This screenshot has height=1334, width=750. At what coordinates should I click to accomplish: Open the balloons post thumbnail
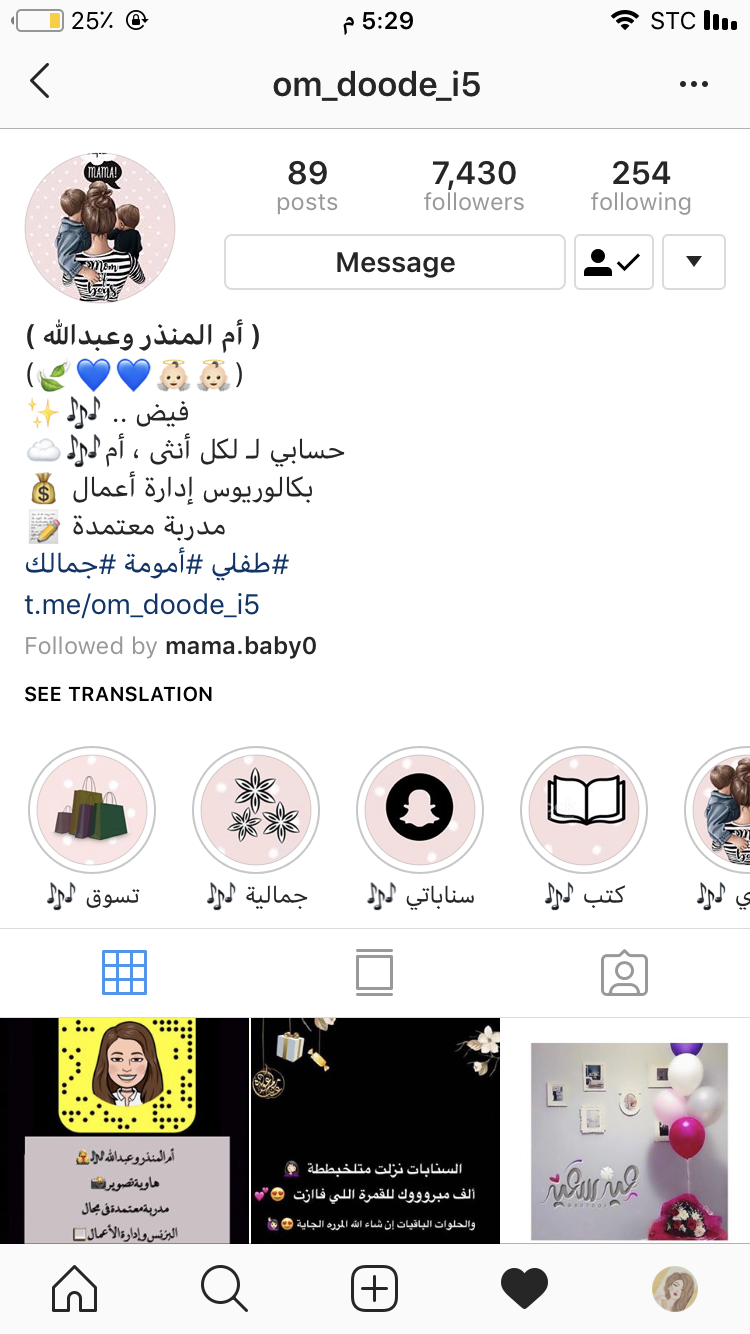[626, 1131]
